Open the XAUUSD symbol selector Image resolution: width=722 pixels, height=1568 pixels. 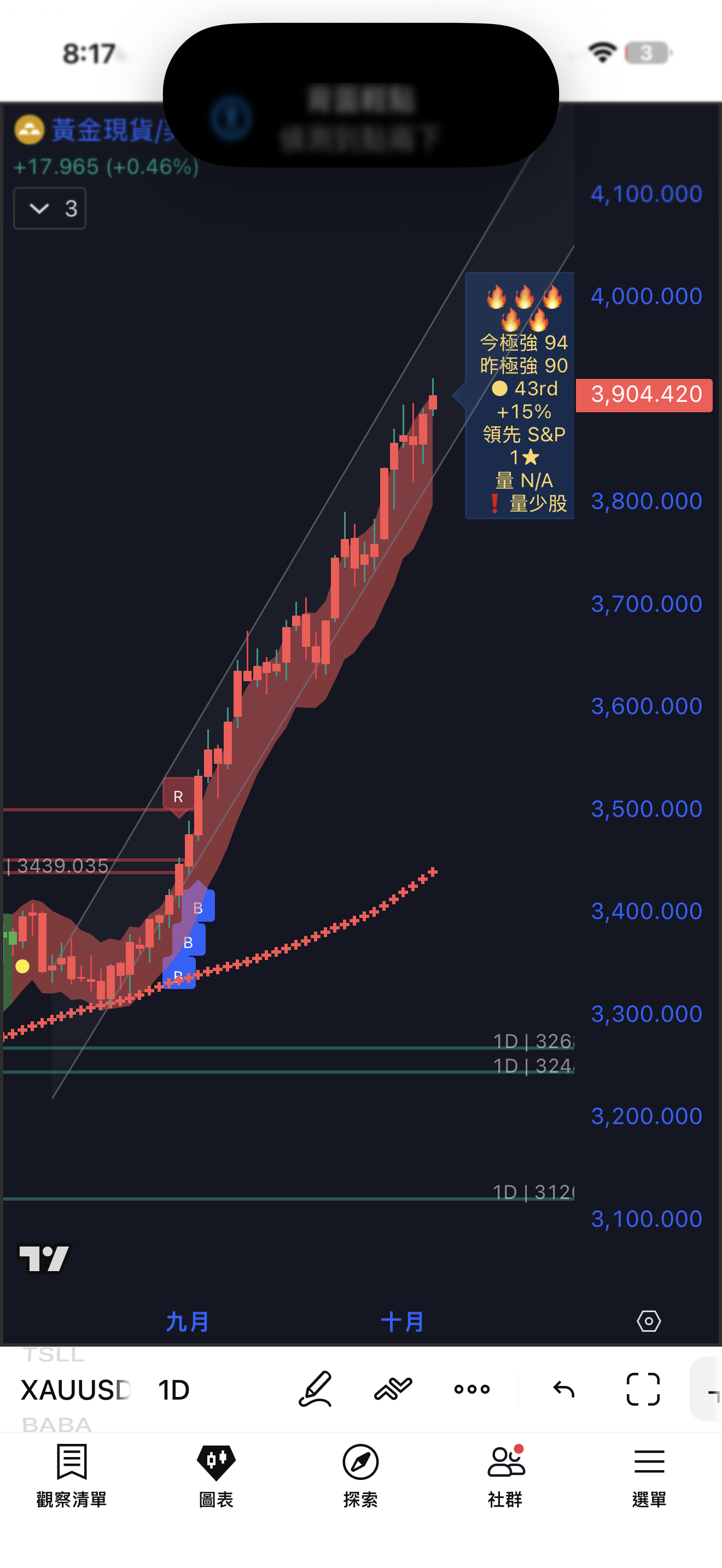click(x=75, y=1390)
